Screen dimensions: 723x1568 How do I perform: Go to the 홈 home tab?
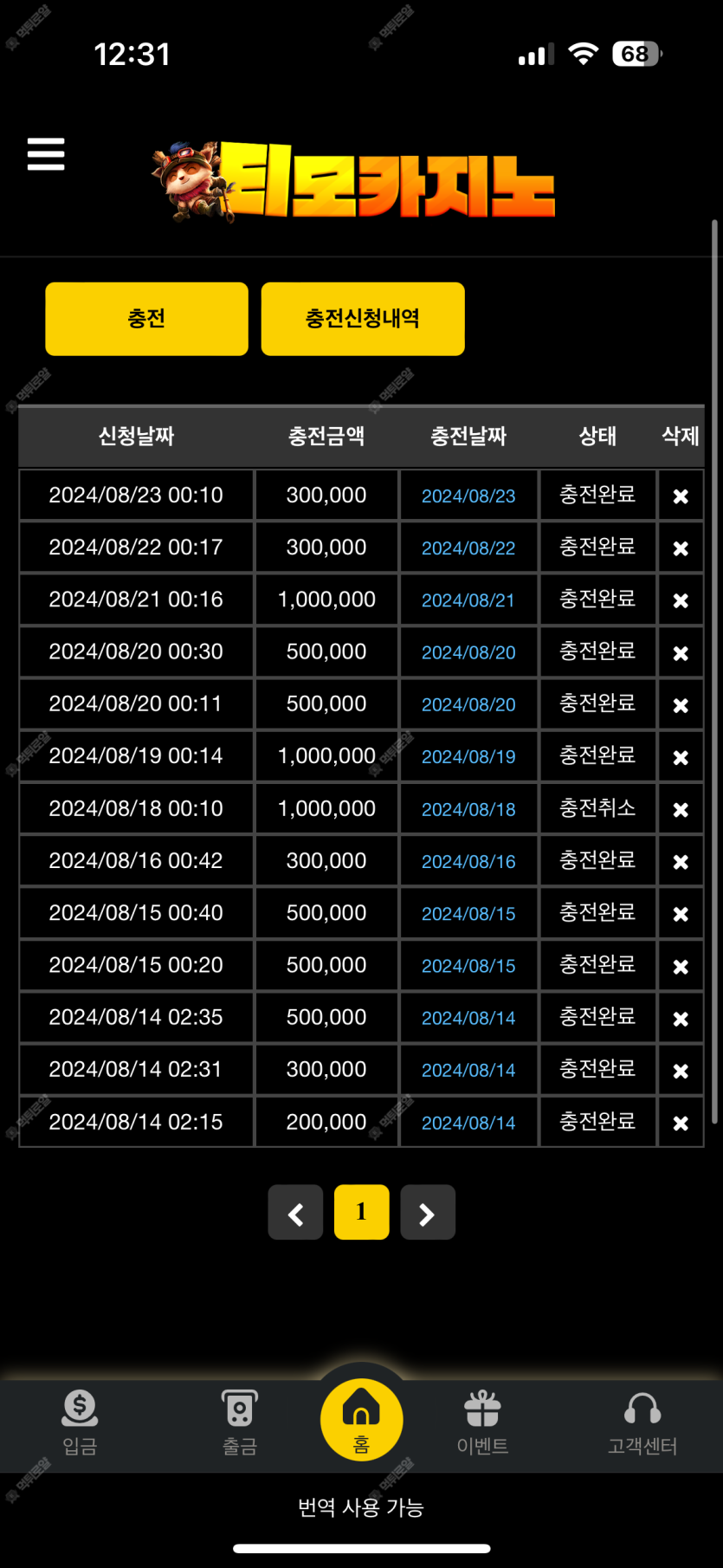click(x=361, y=1420)
